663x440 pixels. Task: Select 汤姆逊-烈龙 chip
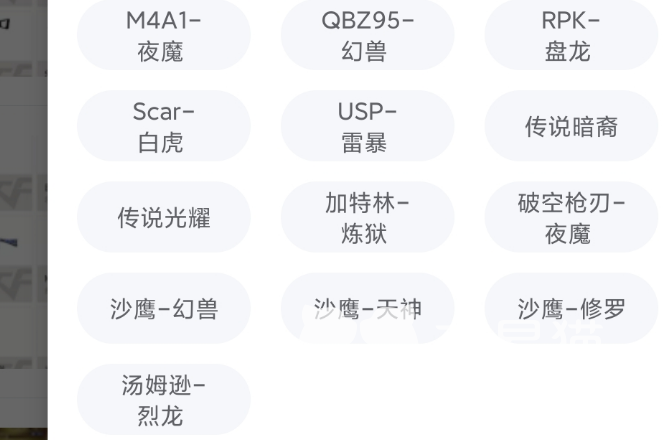point(163,400)
